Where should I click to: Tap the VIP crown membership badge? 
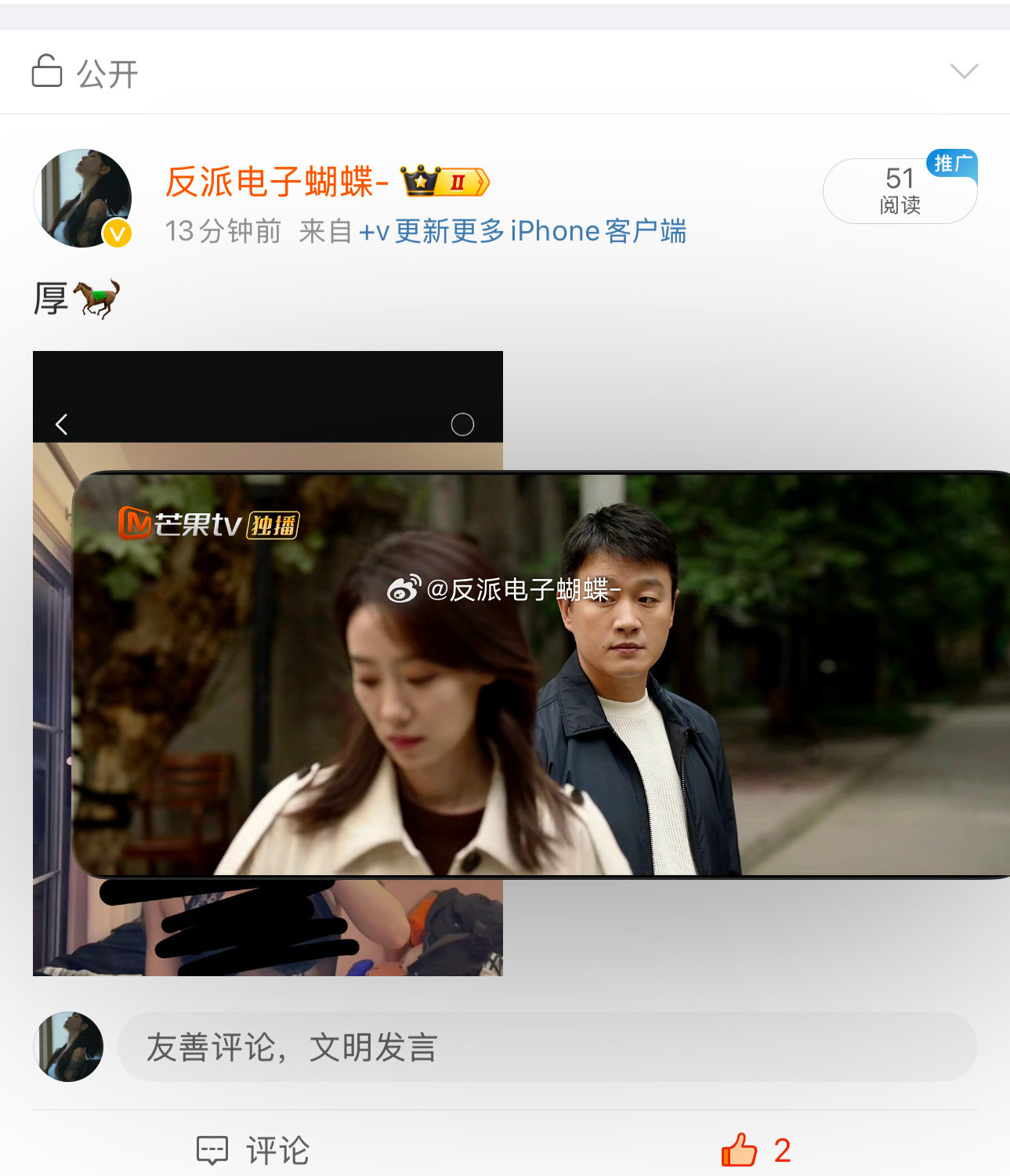point(444,182)
